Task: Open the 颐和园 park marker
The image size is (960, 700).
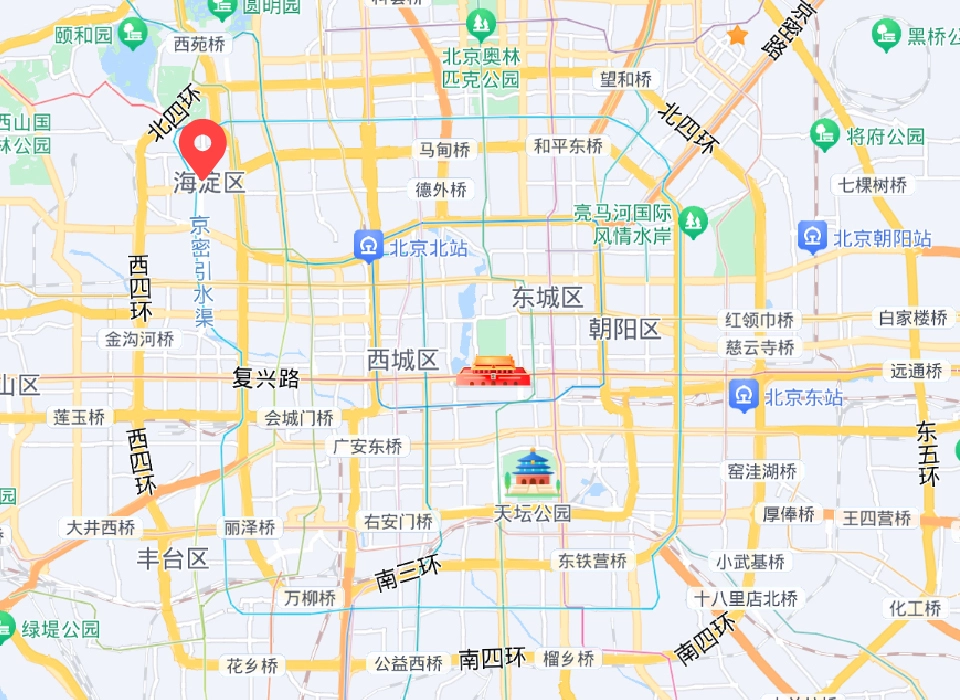Action: [x=132, y=33]
